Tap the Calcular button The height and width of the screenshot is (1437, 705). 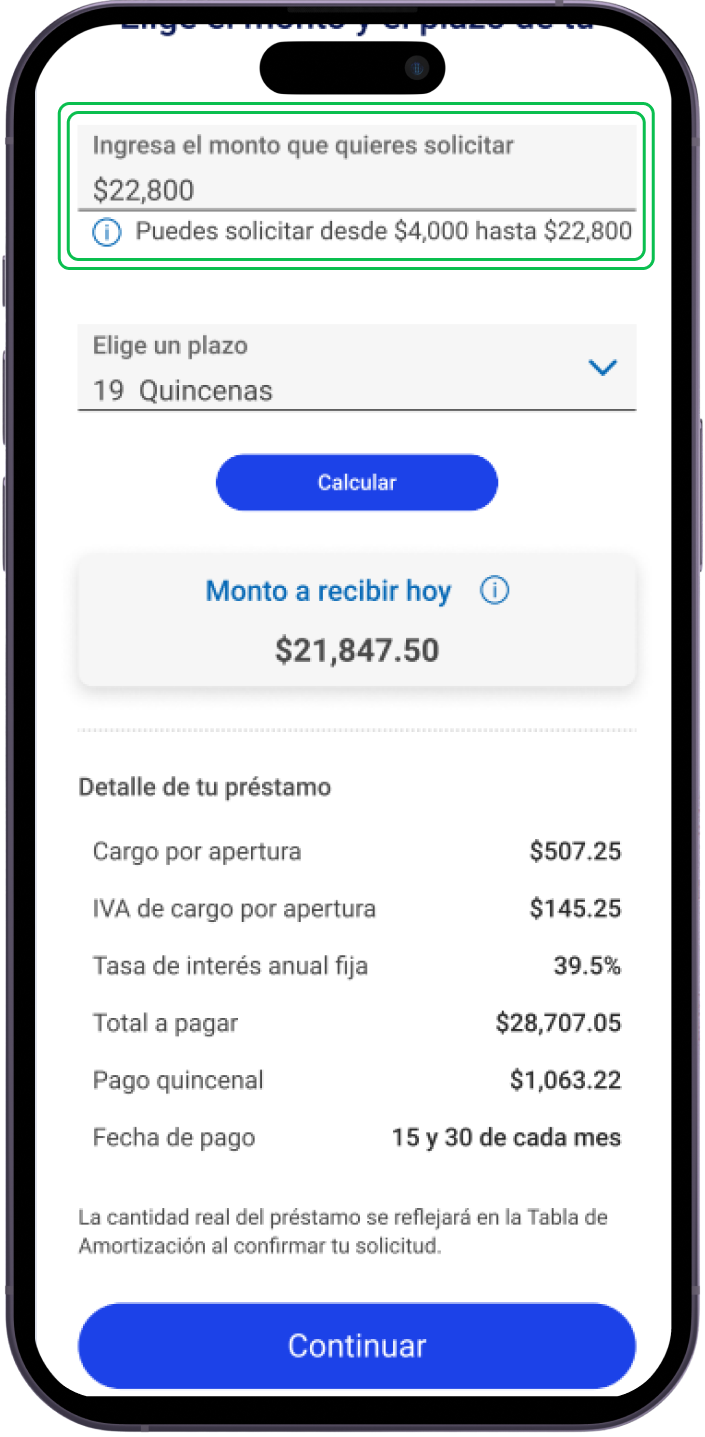(x=356, y=483)
